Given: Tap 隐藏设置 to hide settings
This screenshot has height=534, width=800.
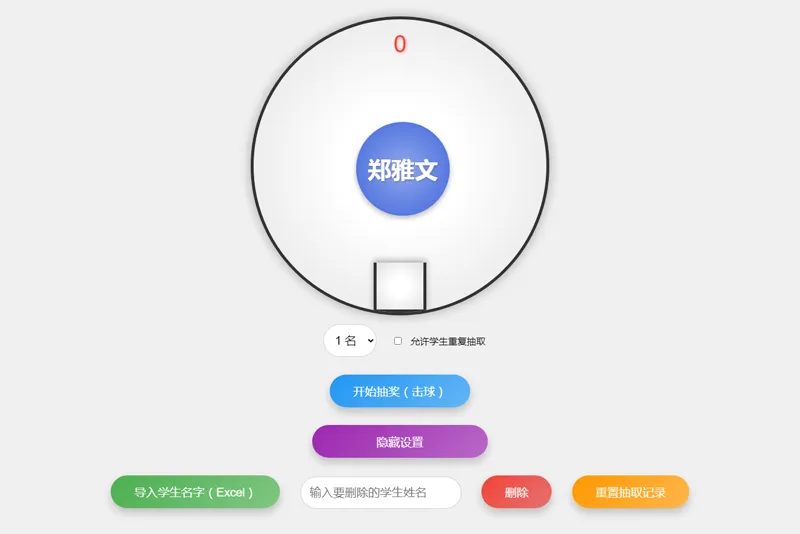Looking at the screenshot, I should click(x=399, y=441).
